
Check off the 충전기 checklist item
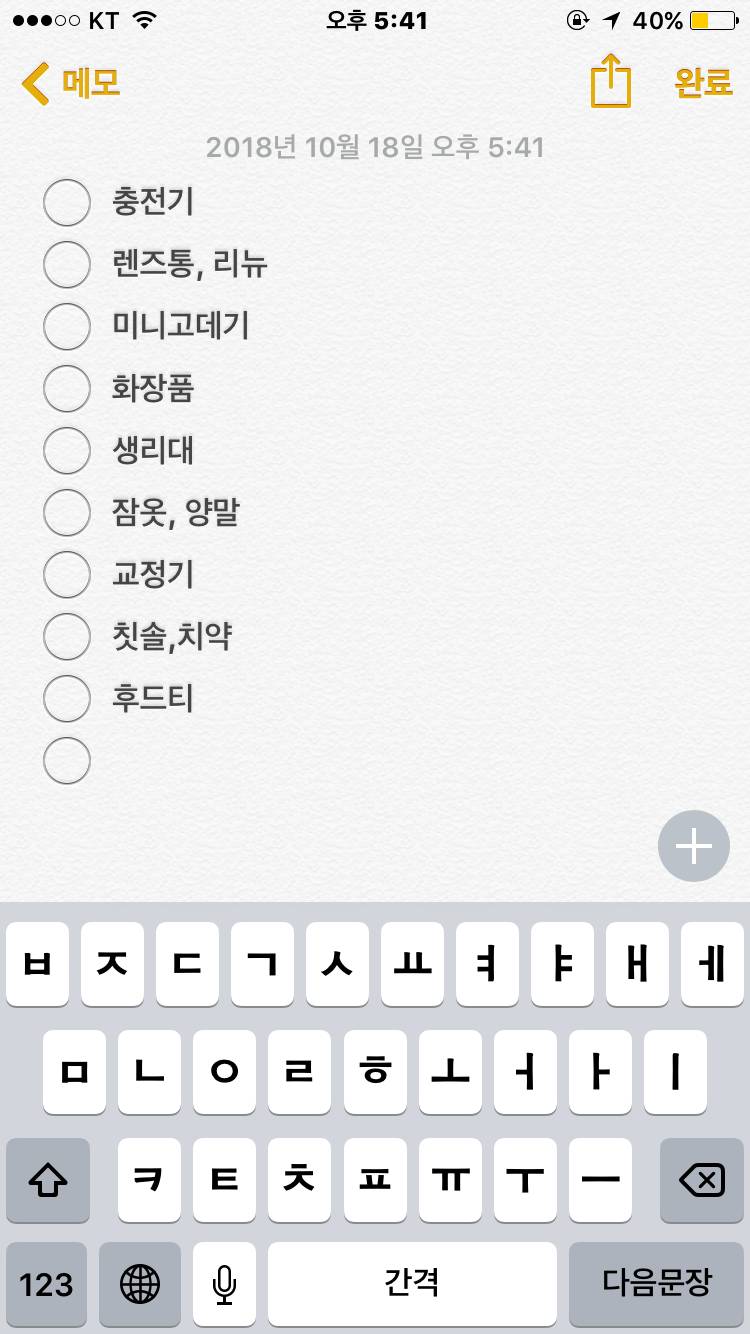[x=66, y=202]
